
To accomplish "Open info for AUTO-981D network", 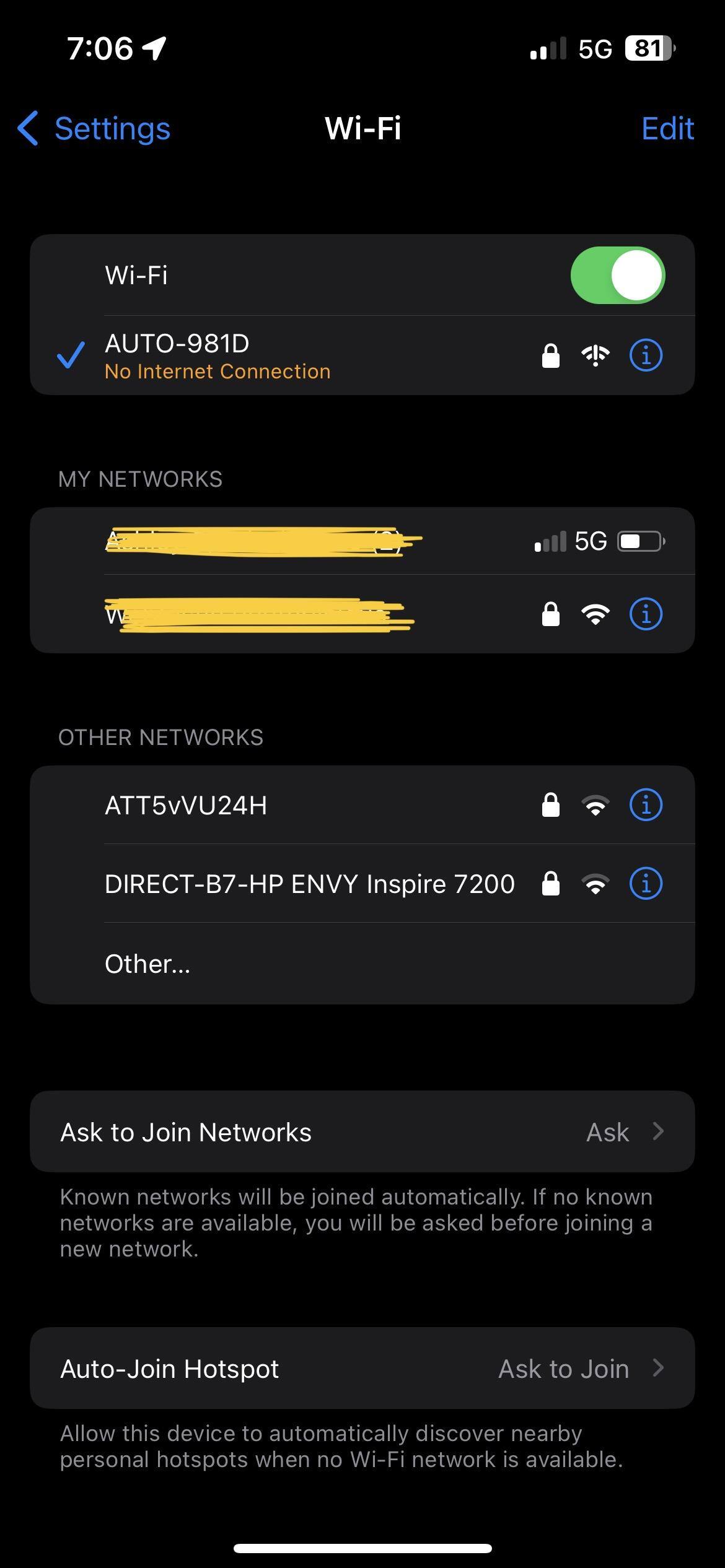I will [x=646, y=355].
